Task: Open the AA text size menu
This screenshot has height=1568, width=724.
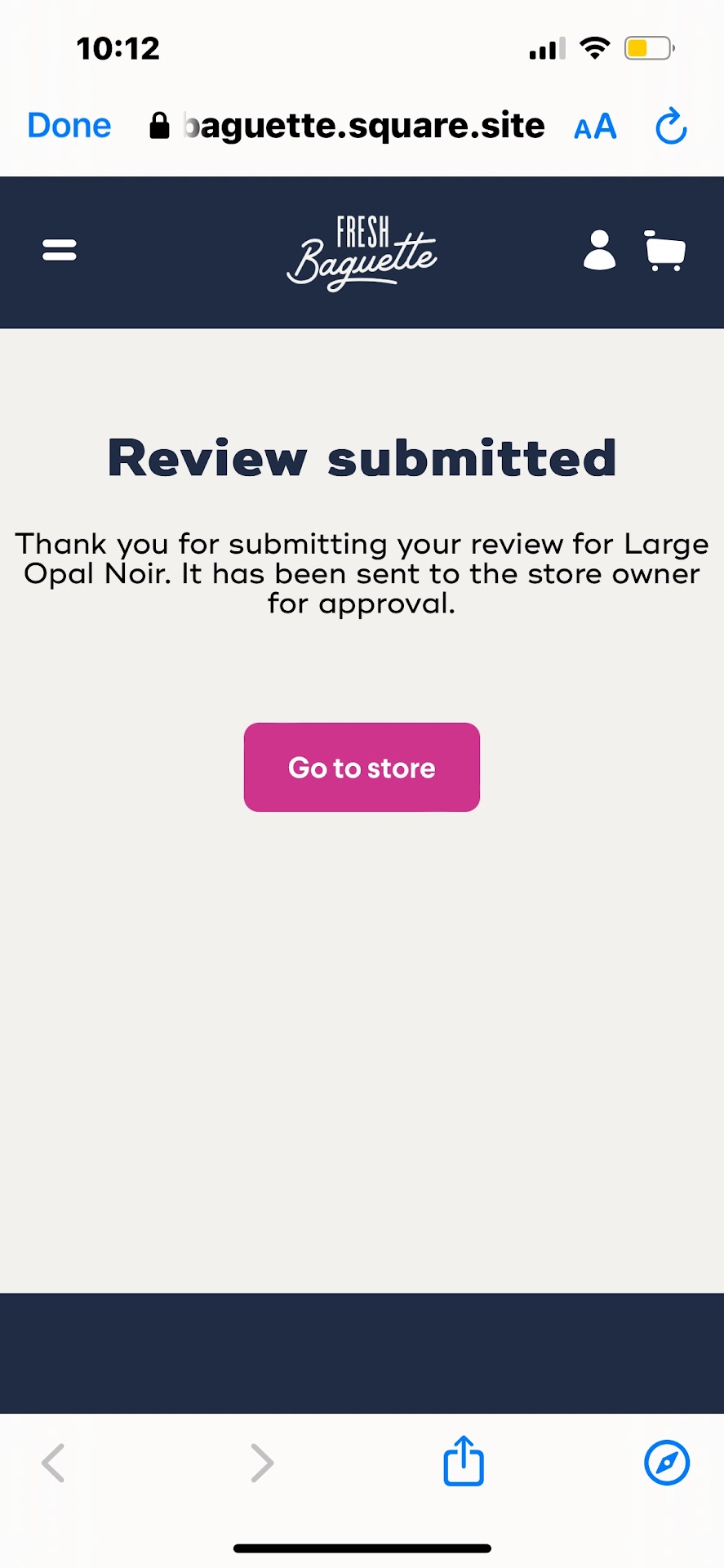Action: 595,127
